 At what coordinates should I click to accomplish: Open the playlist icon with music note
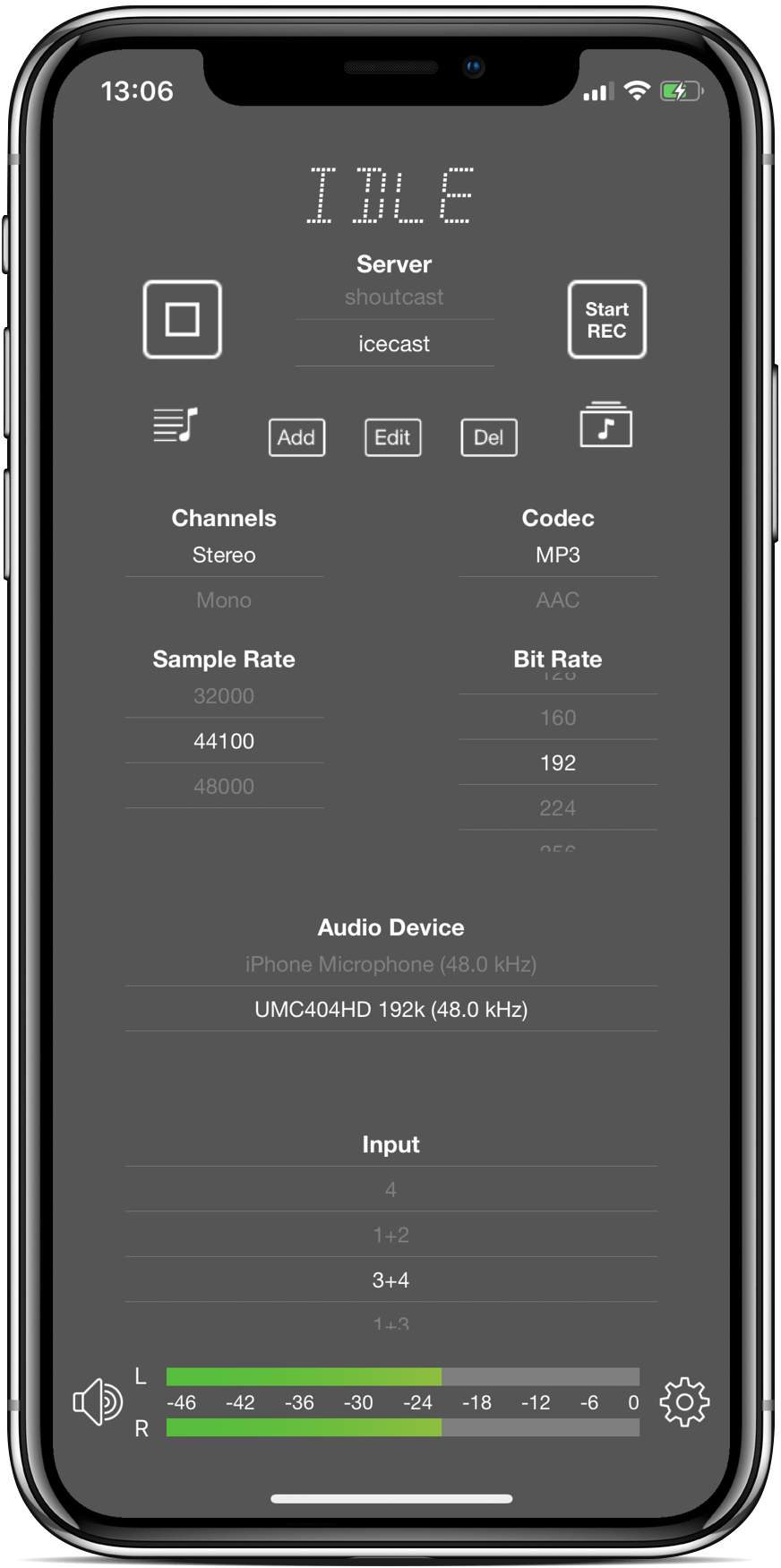coord(176,426)
